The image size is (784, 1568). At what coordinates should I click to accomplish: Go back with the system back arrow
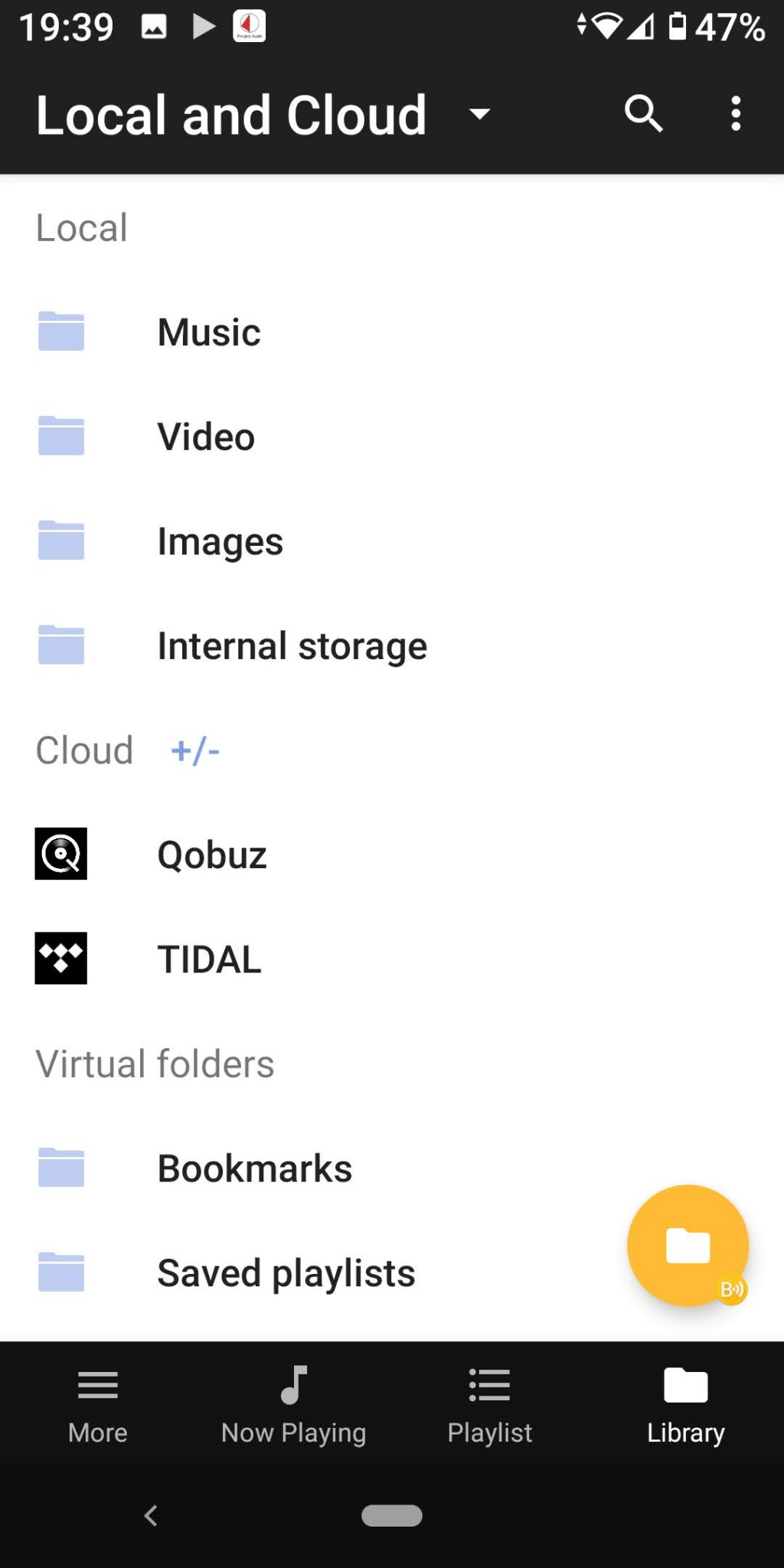pos(151,1515)
